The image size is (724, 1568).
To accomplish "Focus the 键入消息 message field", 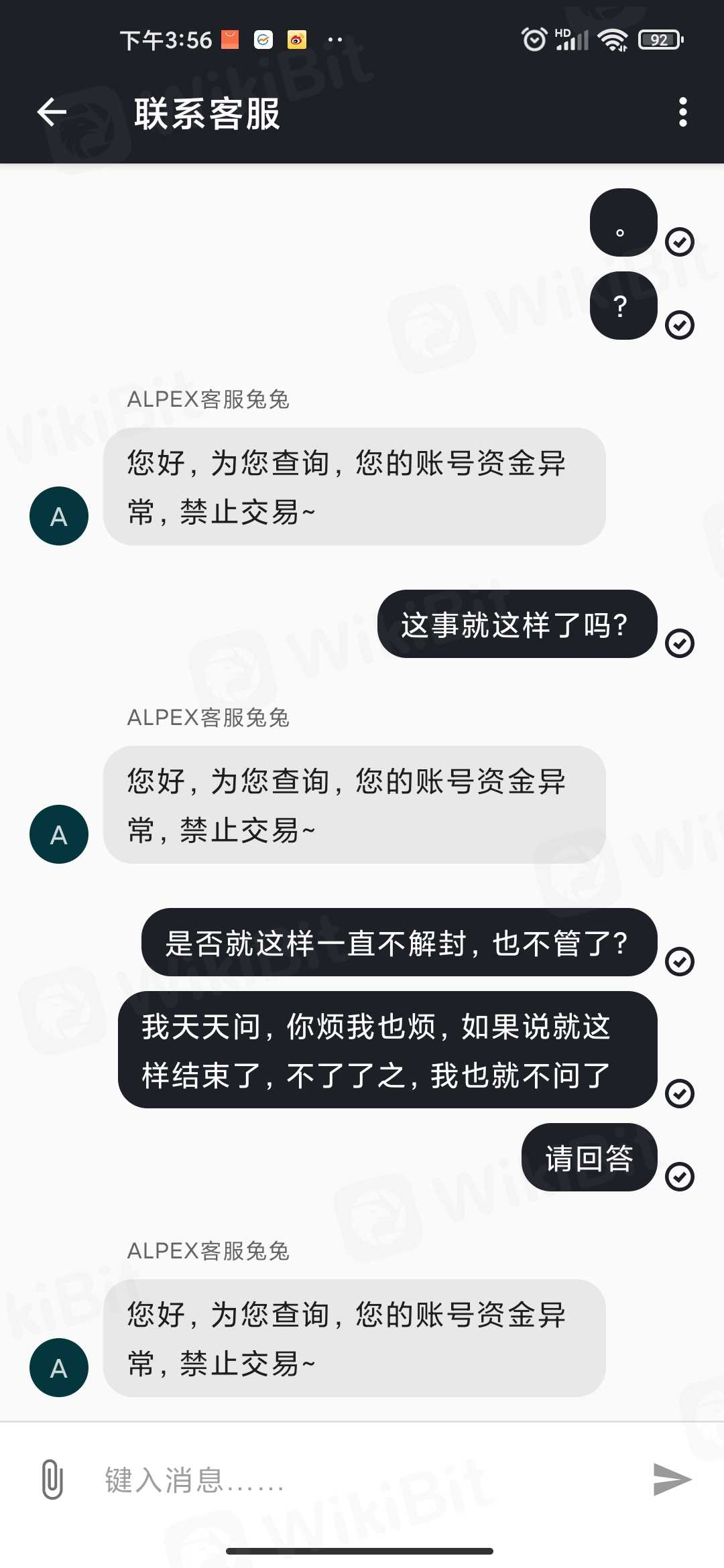I will pyautogui.click(x=362, y=1480).
